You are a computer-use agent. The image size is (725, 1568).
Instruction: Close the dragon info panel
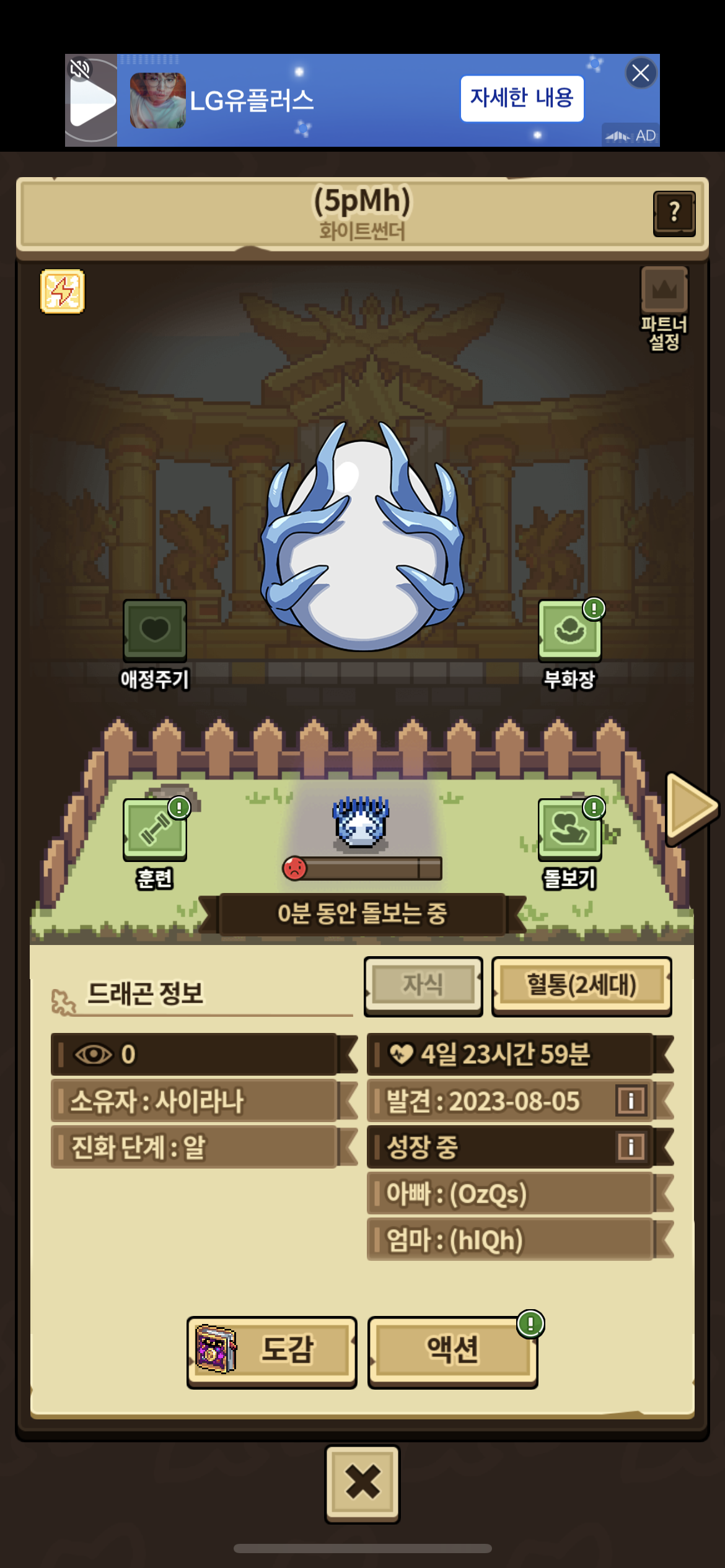click(362, 1483)
